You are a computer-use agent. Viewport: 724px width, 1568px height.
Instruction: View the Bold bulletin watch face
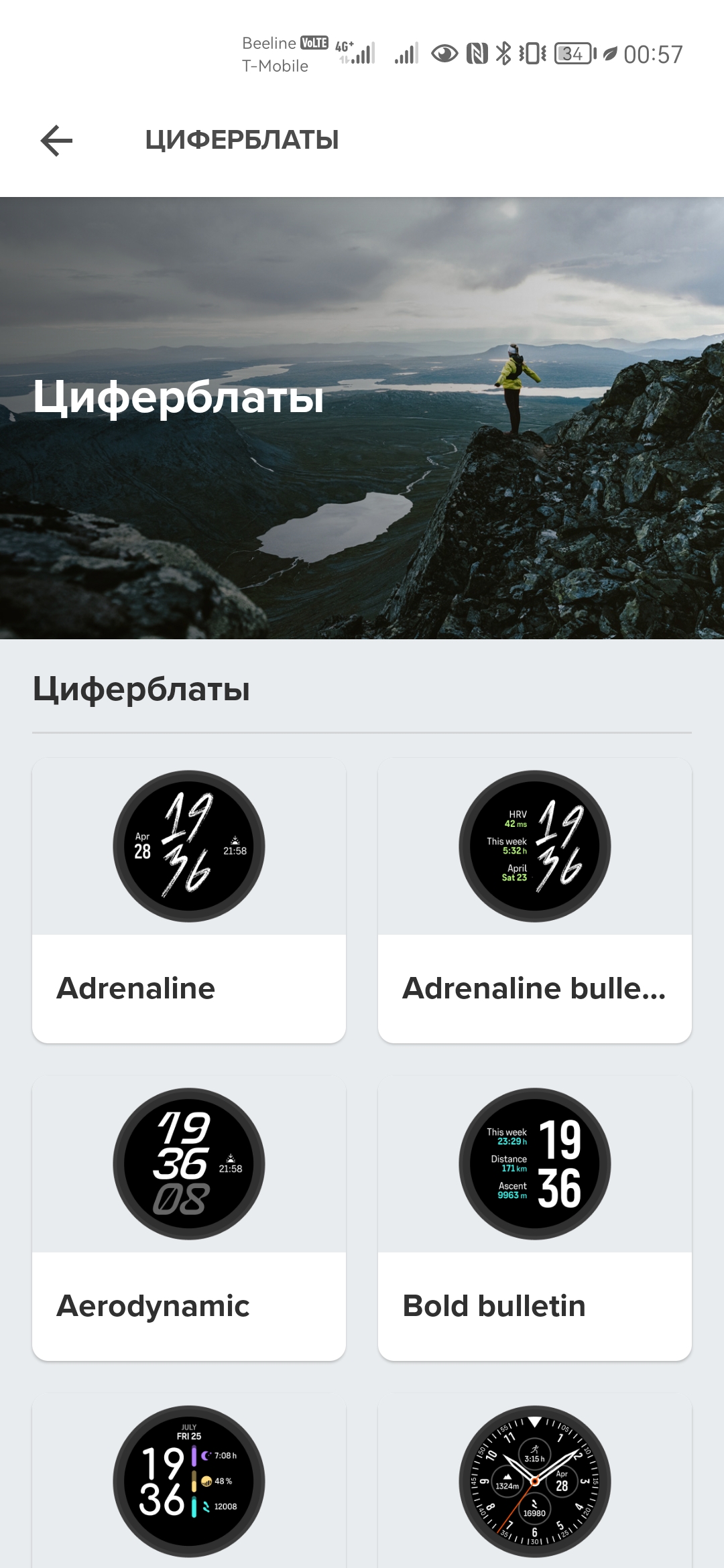[x=534, y=1218]
